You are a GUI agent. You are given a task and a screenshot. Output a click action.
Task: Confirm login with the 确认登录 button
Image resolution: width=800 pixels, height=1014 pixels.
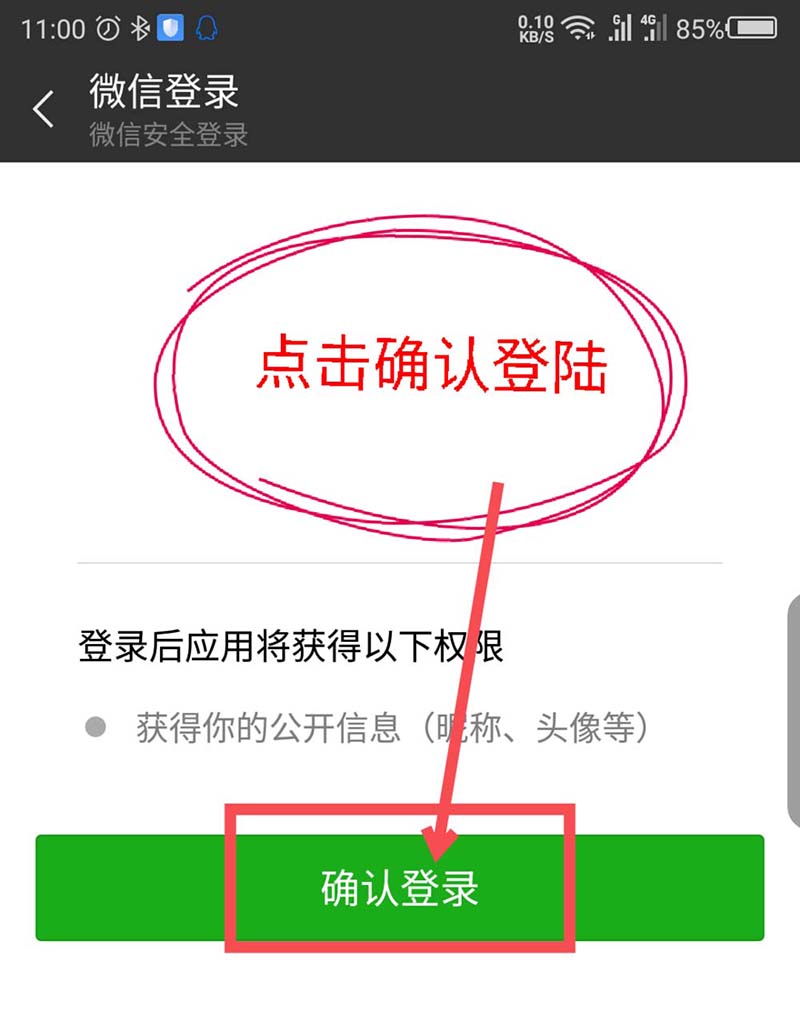(x=400, y=888)
